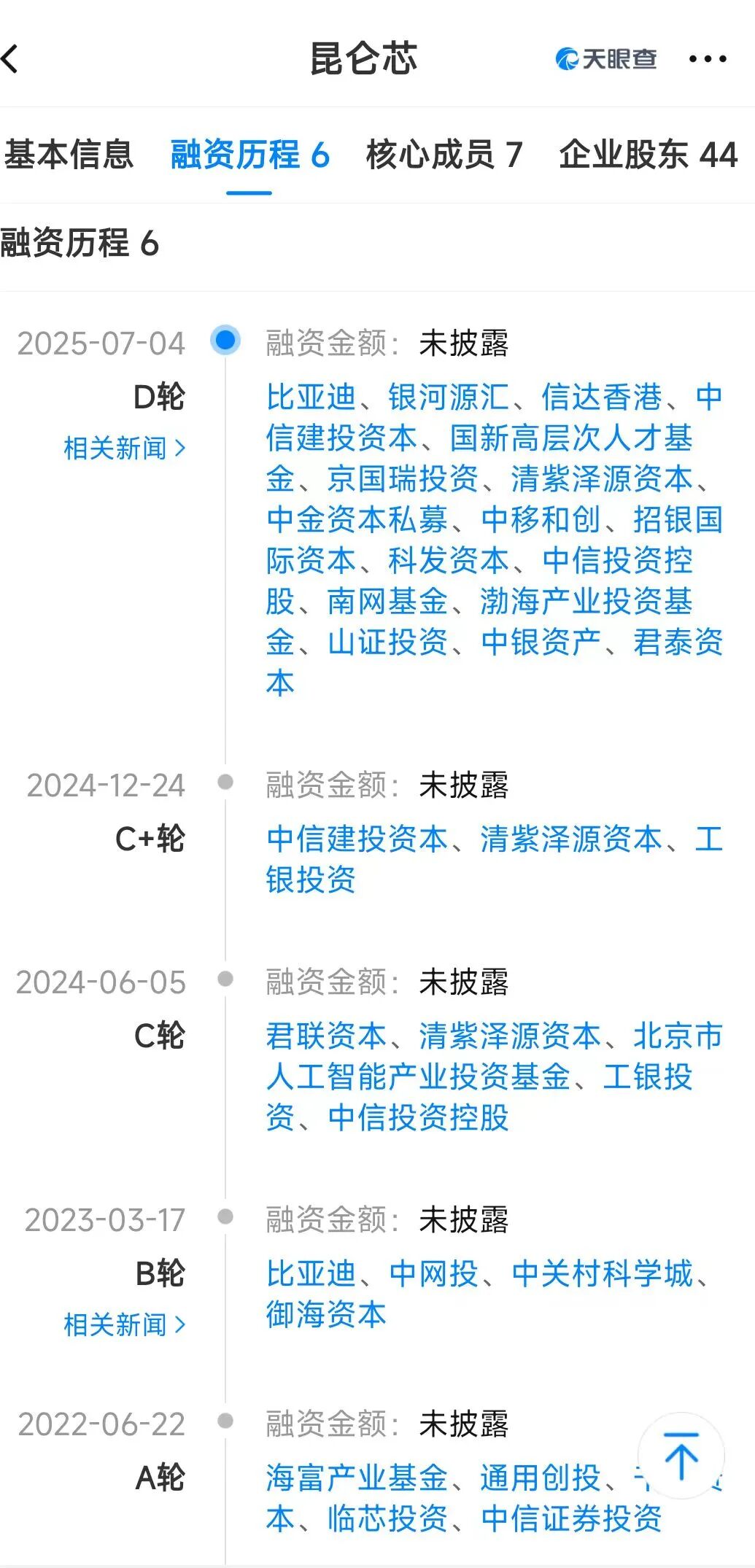This screenshot has width=755, height=1568.
Task: Open investor 海富产业基金 in A轮
Action: pyautogui.click(x=356, y=1478)
